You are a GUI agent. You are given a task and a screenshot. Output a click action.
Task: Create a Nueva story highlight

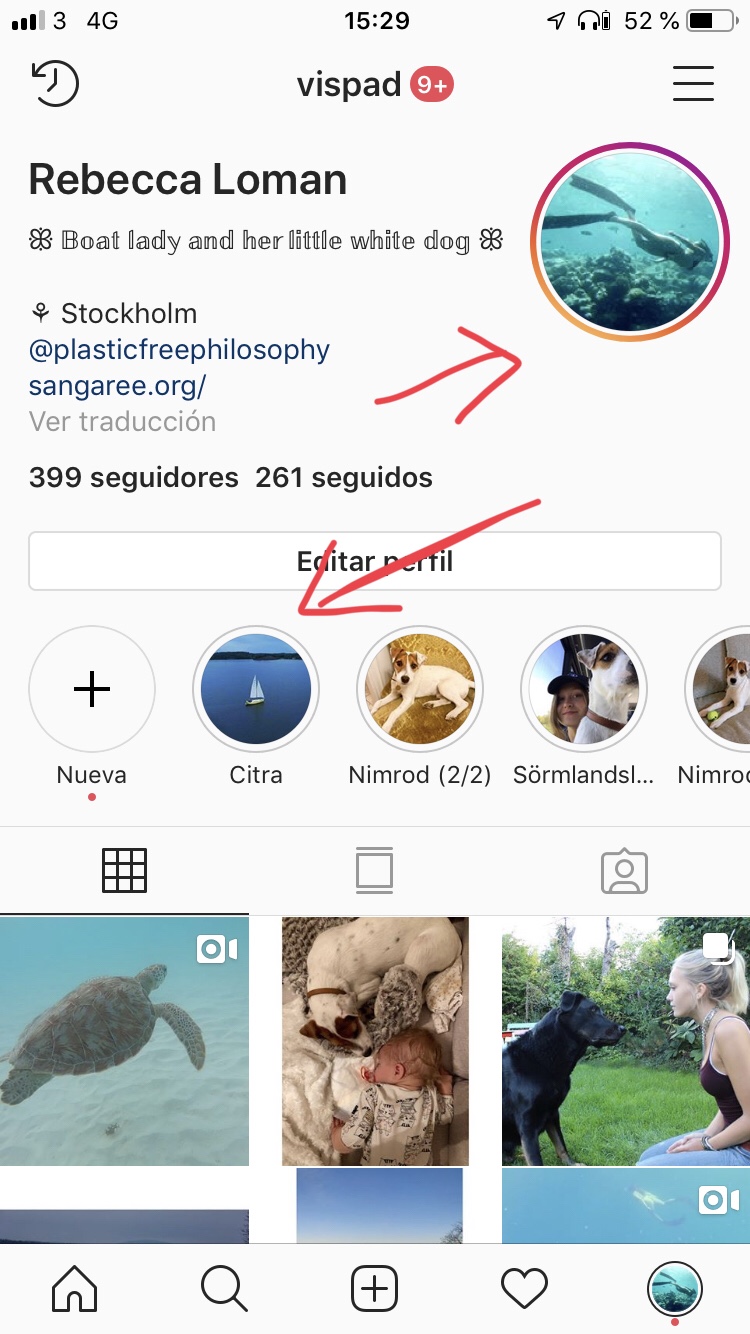(x=92, y=689)
